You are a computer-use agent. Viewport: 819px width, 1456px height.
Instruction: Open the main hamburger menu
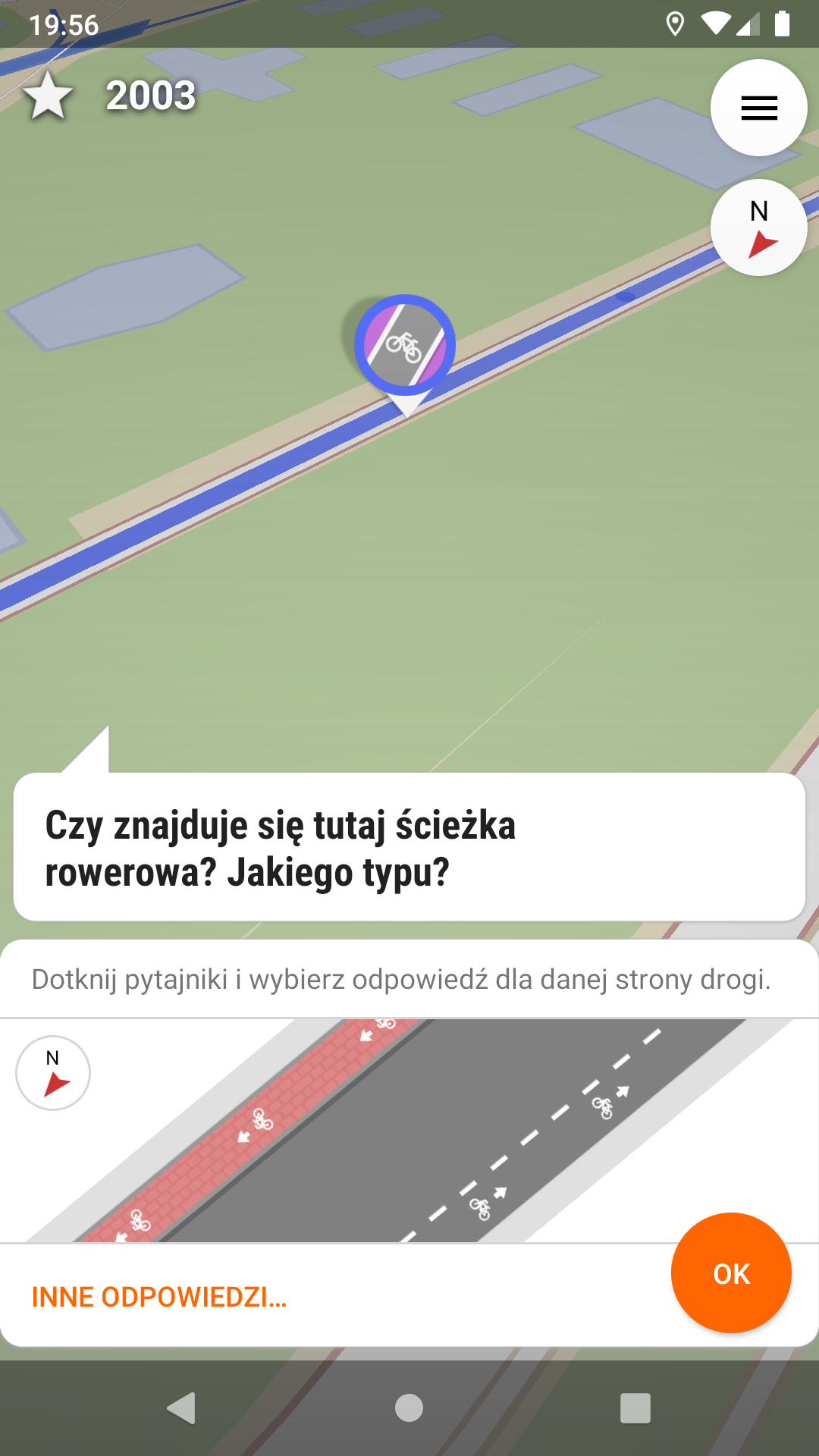click(x=758, y=108)
